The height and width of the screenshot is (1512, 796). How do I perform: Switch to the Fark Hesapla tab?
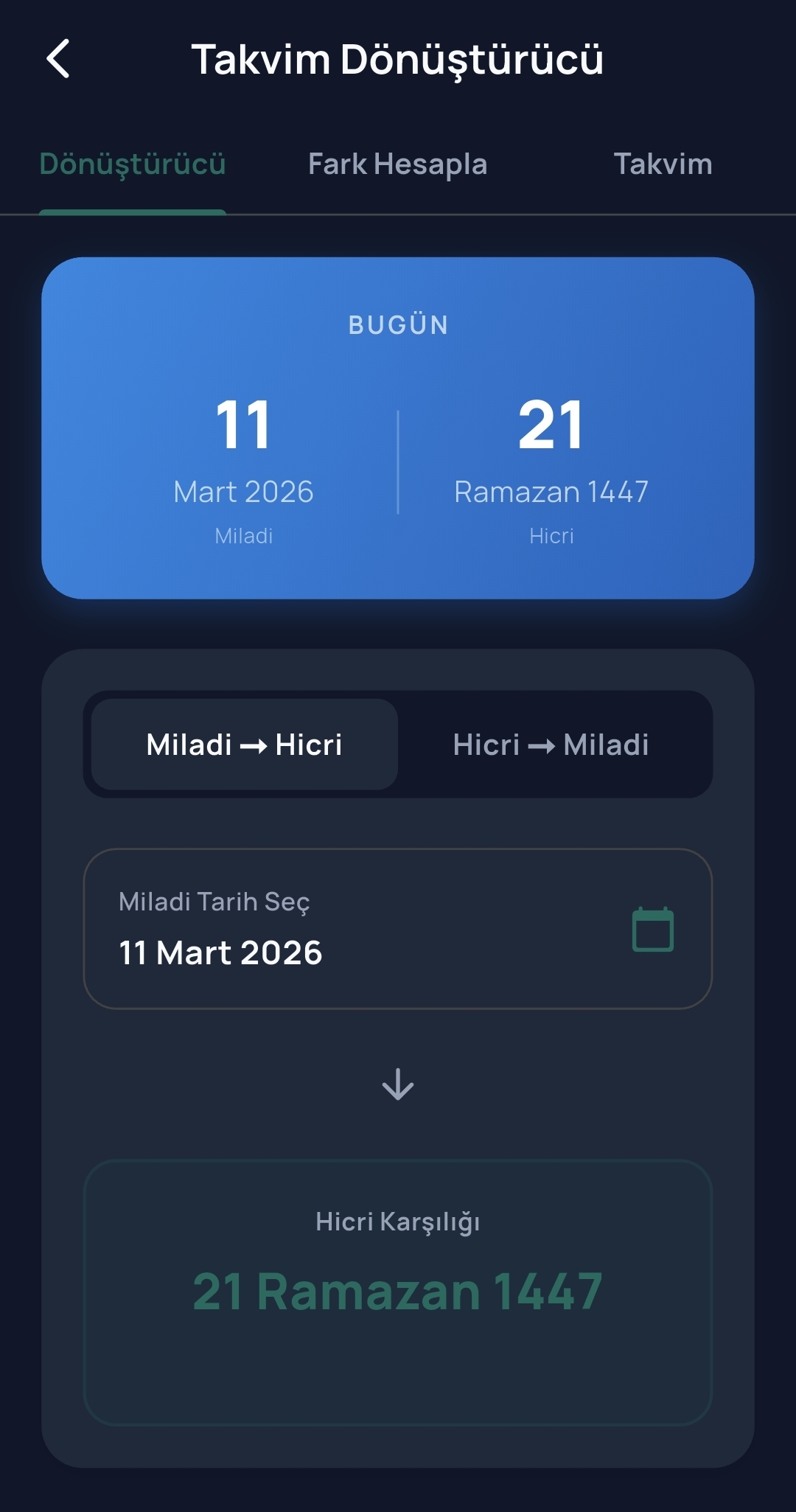397,164
